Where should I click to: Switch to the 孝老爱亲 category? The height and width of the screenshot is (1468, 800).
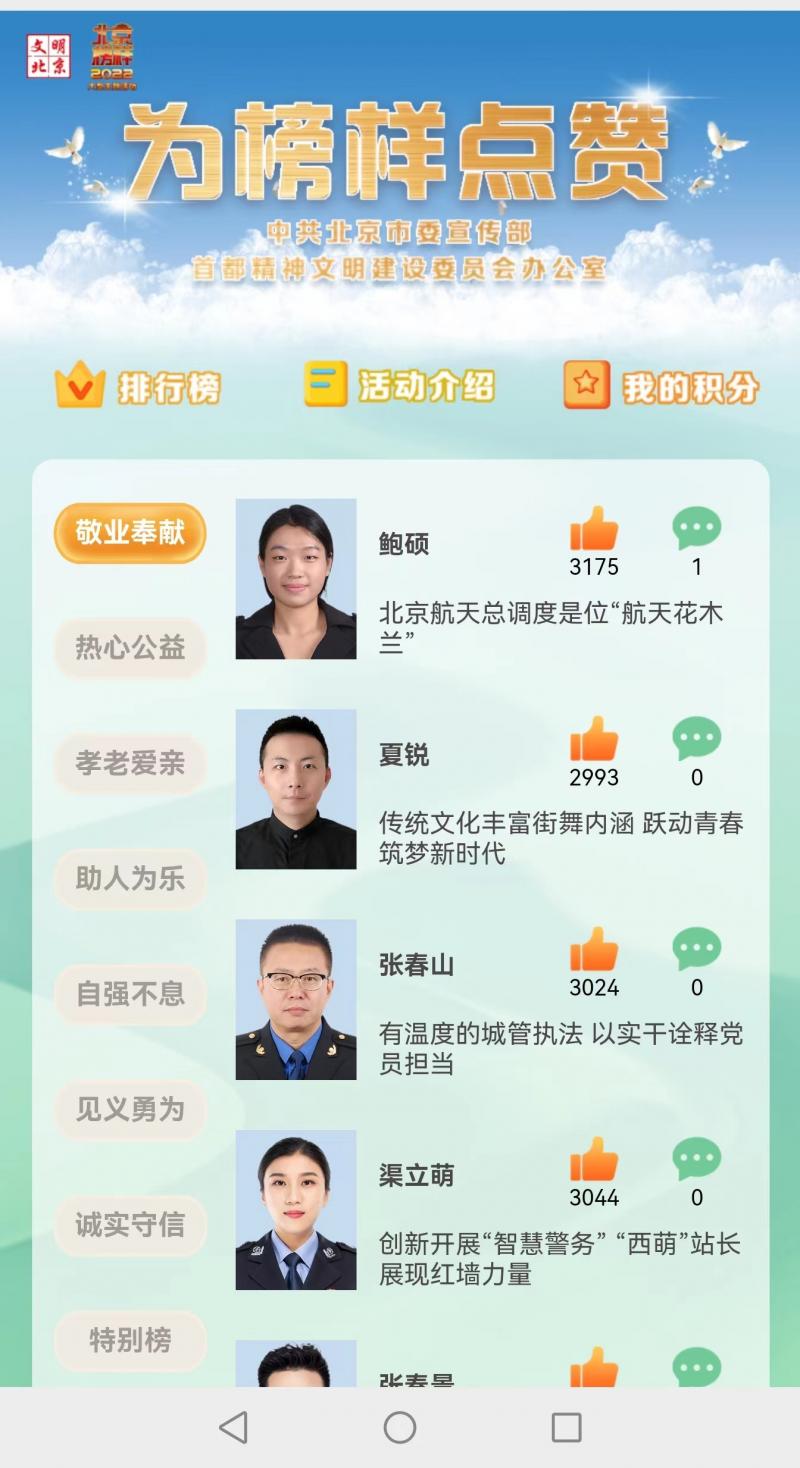pyautogui.click(x=130, y=763)
